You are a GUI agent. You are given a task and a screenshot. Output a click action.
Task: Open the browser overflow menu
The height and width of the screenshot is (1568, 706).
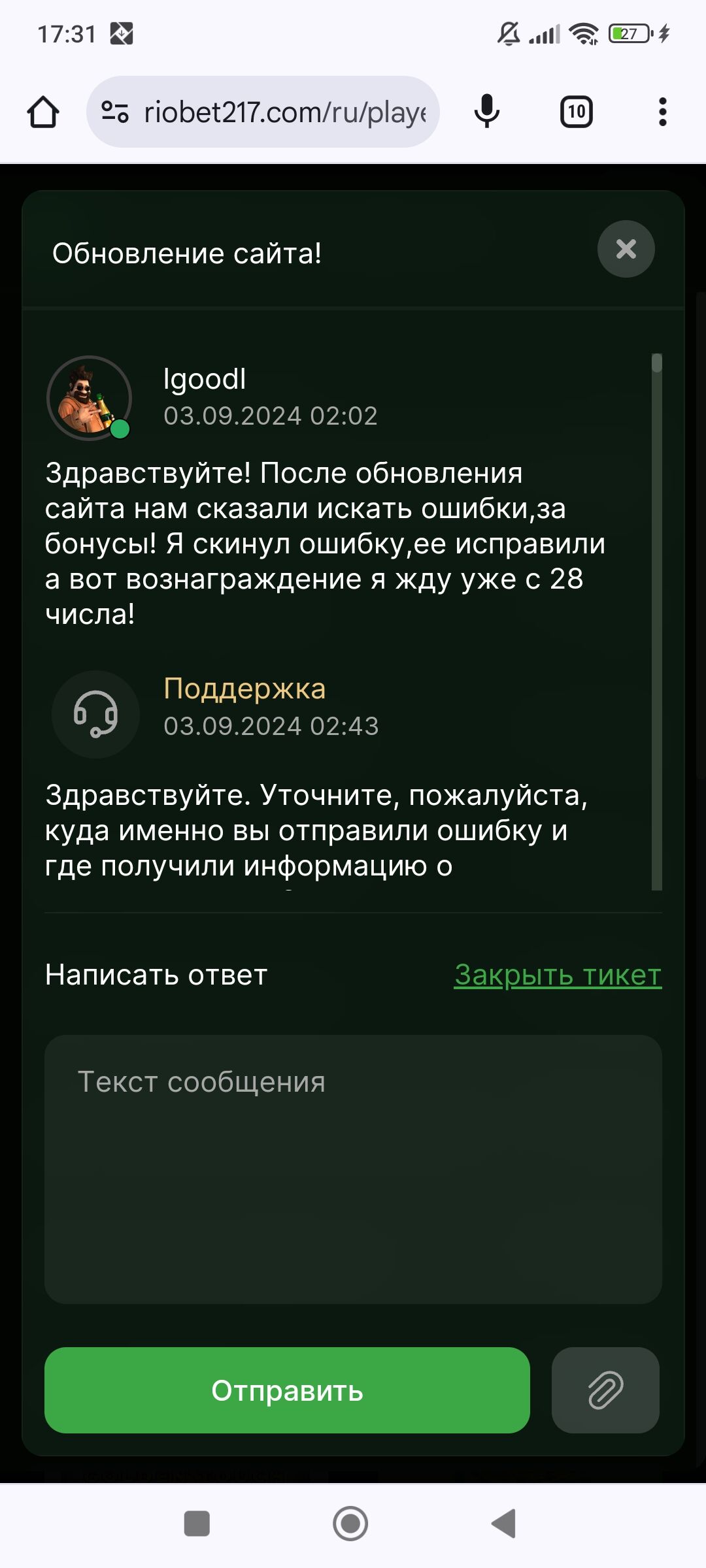pyautogui.click(x=662, y=112)
